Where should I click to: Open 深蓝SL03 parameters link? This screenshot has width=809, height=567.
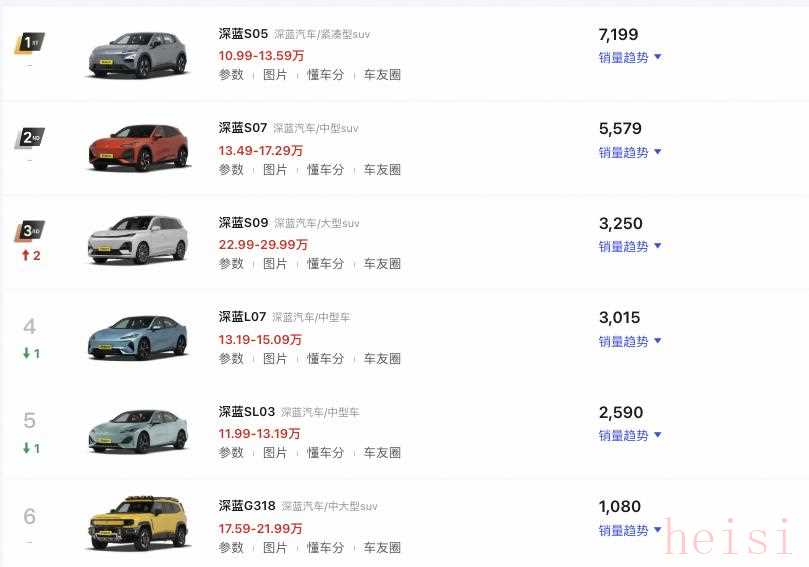[x=231, y=453]
